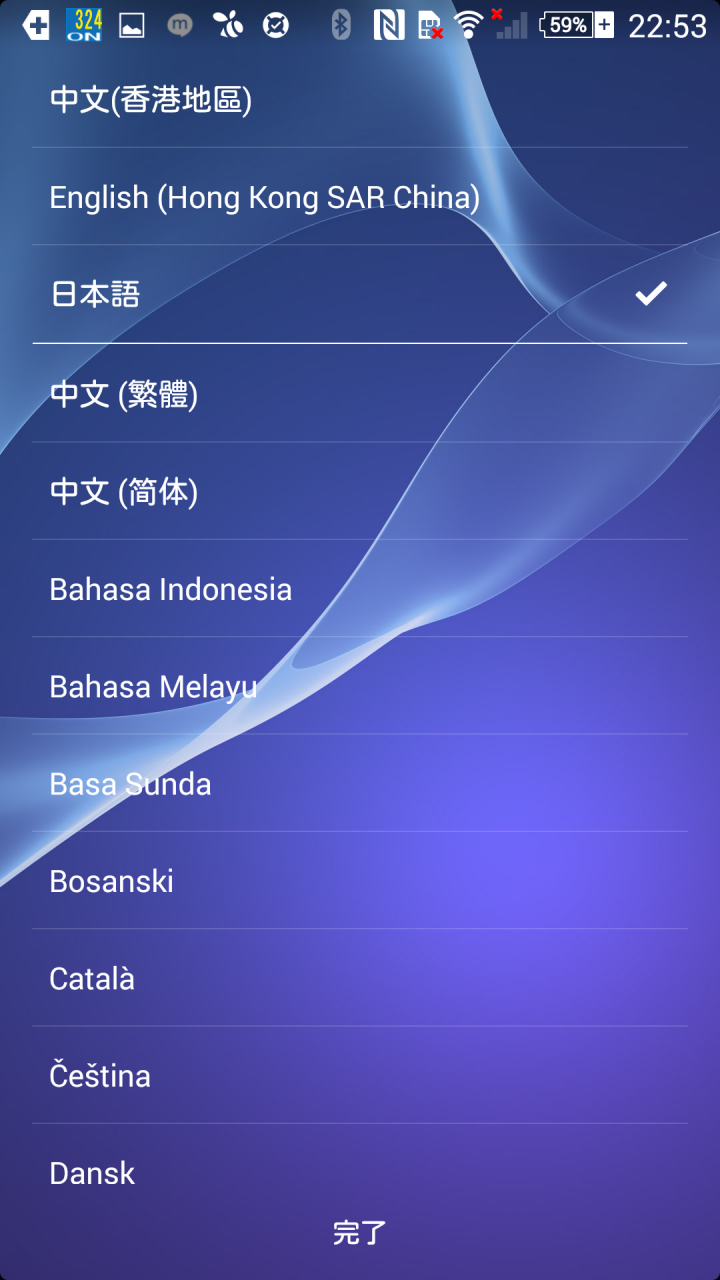Tap the checked 日本語 row

tap(360, 294)
